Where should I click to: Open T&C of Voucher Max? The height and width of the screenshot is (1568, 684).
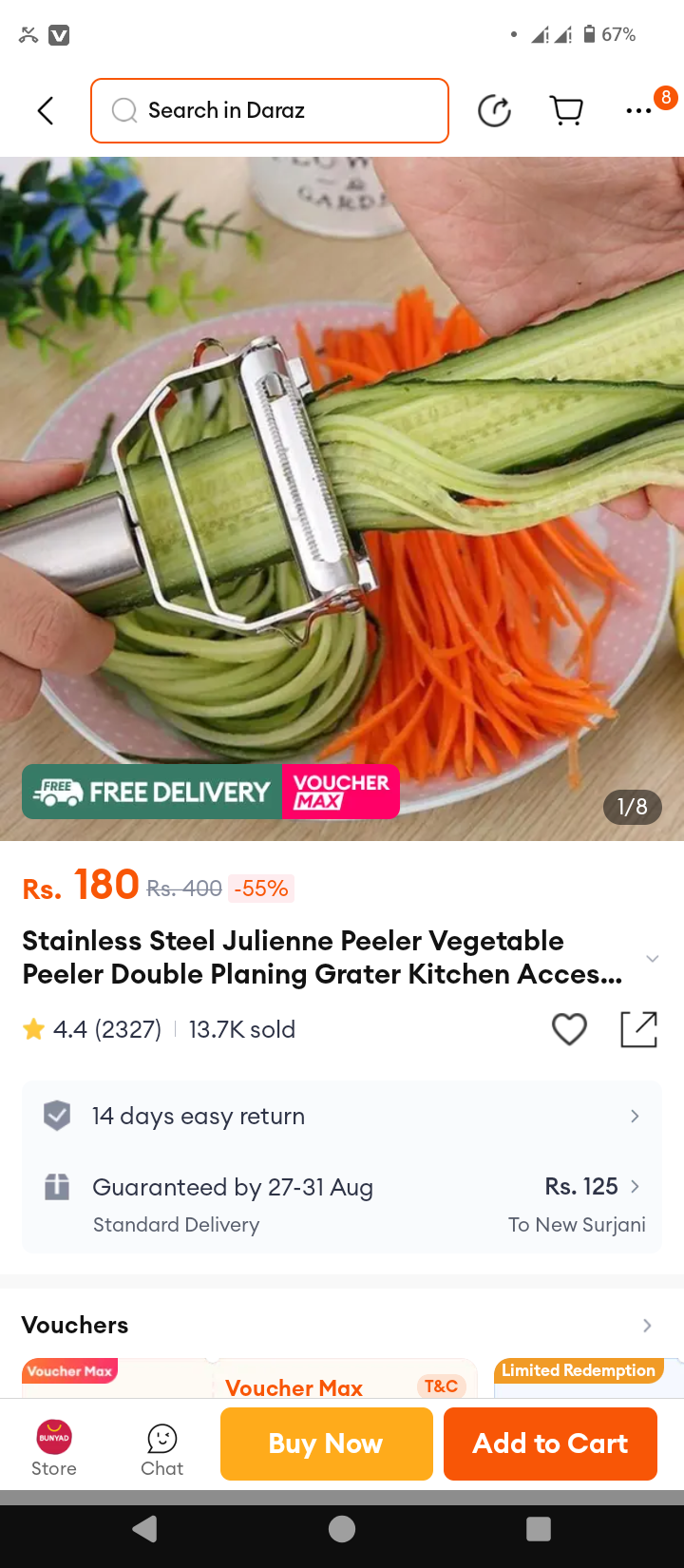pos(441,1386)
